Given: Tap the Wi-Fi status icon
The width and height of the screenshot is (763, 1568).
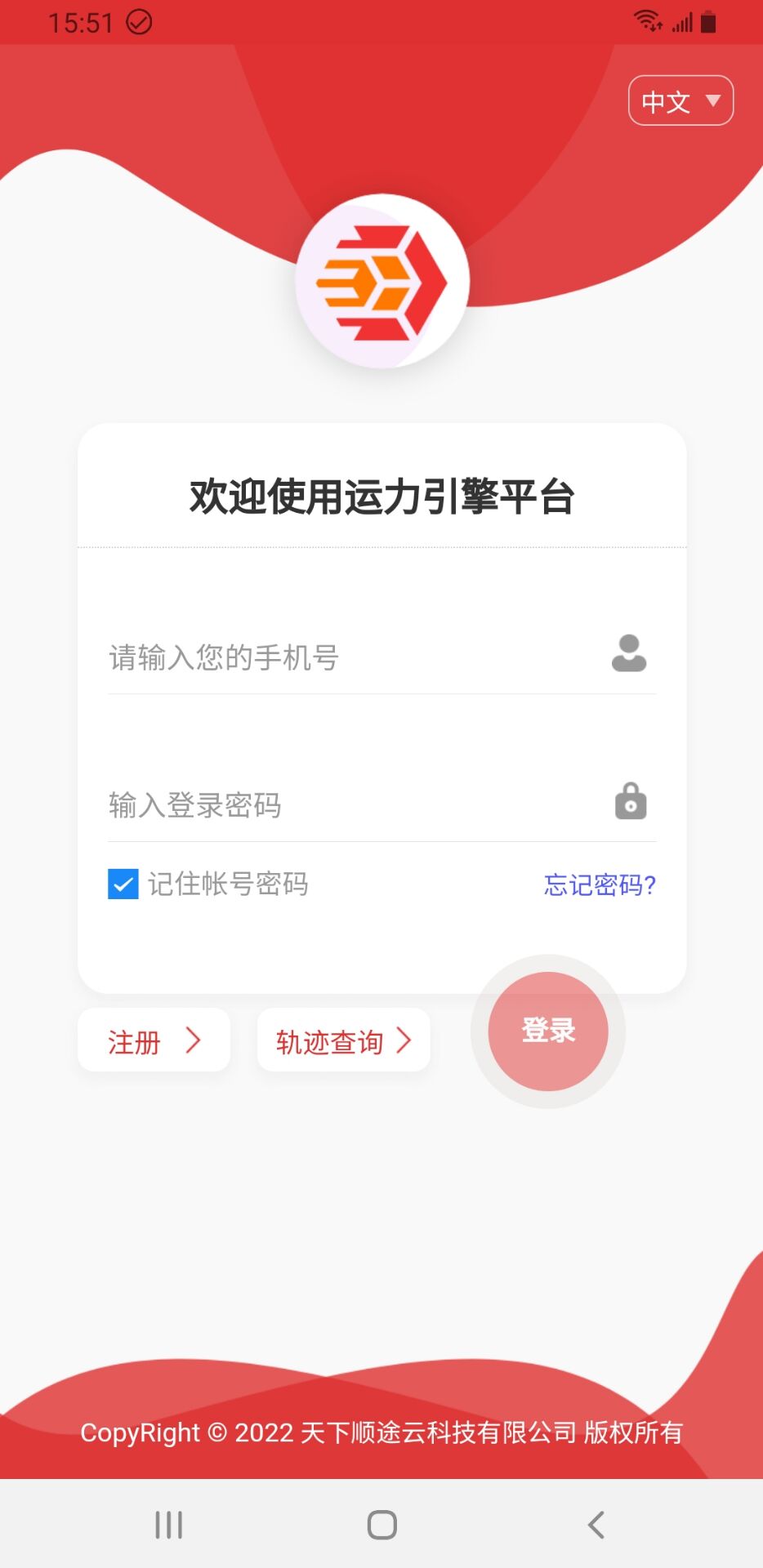Looking at the screenshot, I should click(647, 22).
